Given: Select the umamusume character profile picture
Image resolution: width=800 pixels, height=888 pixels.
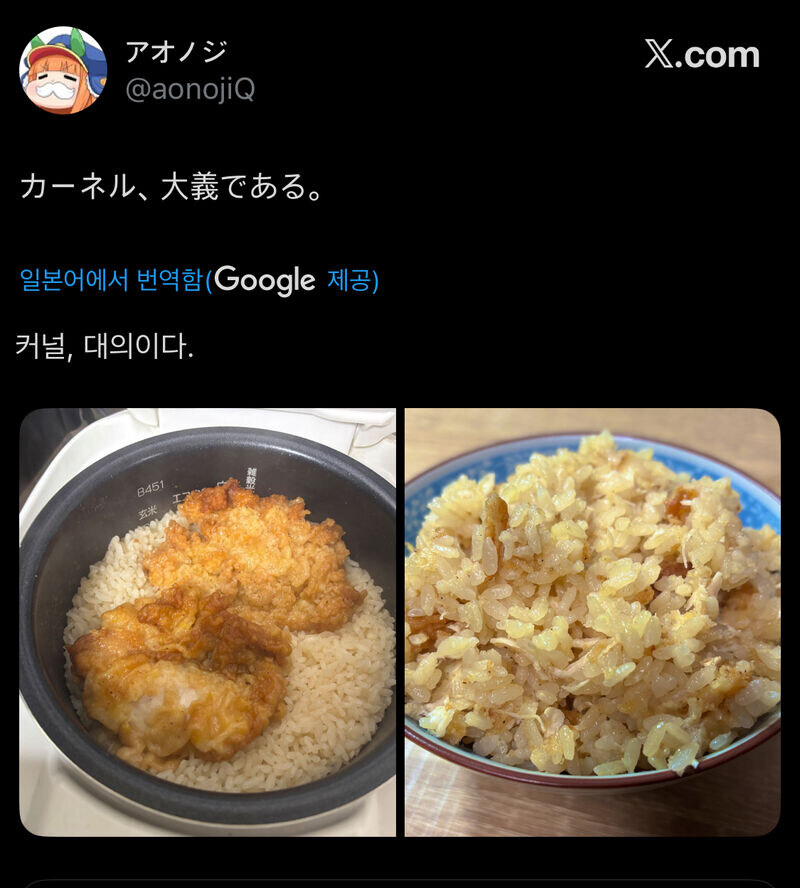Looking at the screenshot, I should [x=63, y=67].
